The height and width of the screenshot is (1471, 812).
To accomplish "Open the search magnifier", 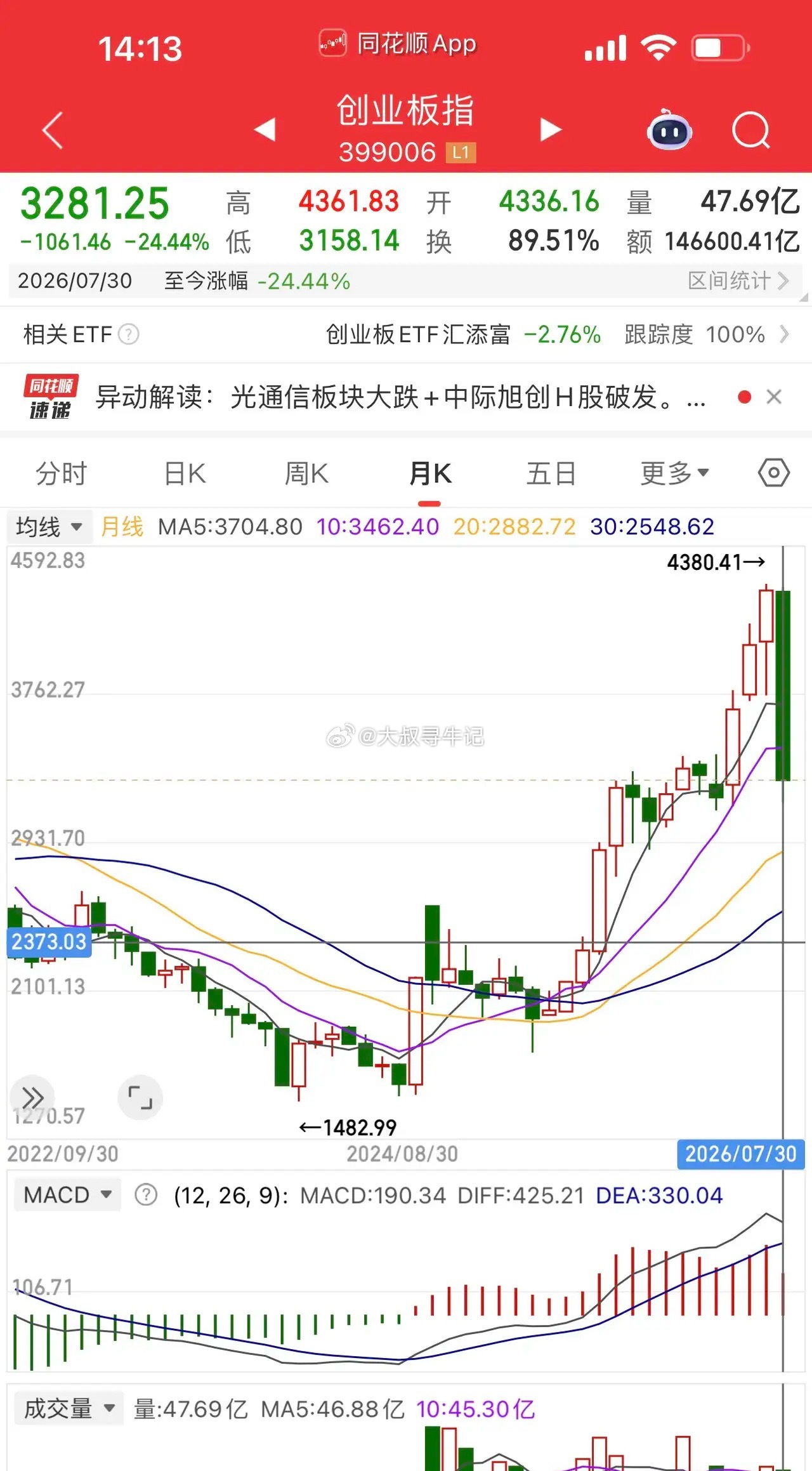I will (x=751, y=130).
